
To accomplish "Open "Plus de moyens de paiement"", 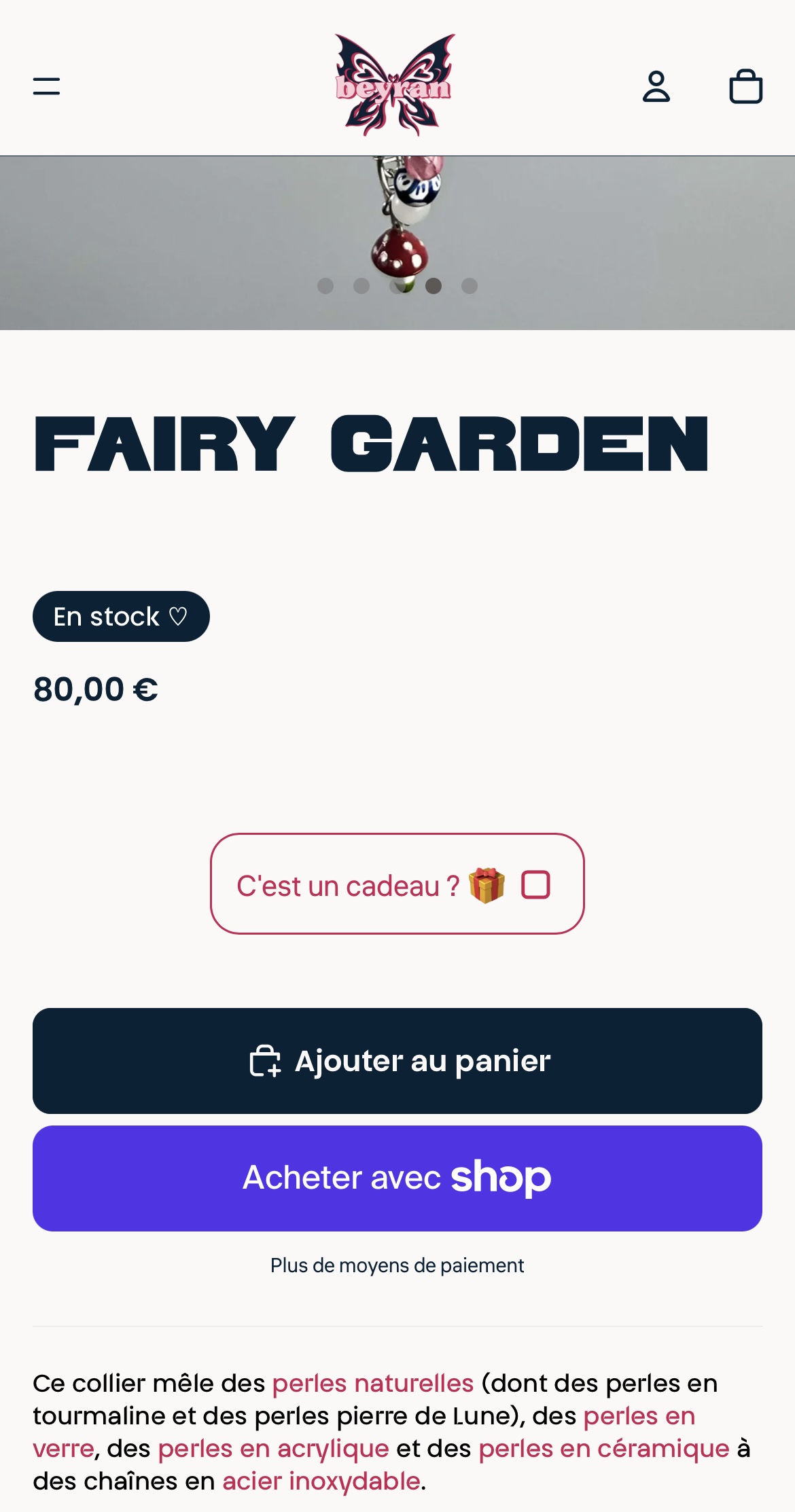I will pyautogui.click(x=397, y=1265).
